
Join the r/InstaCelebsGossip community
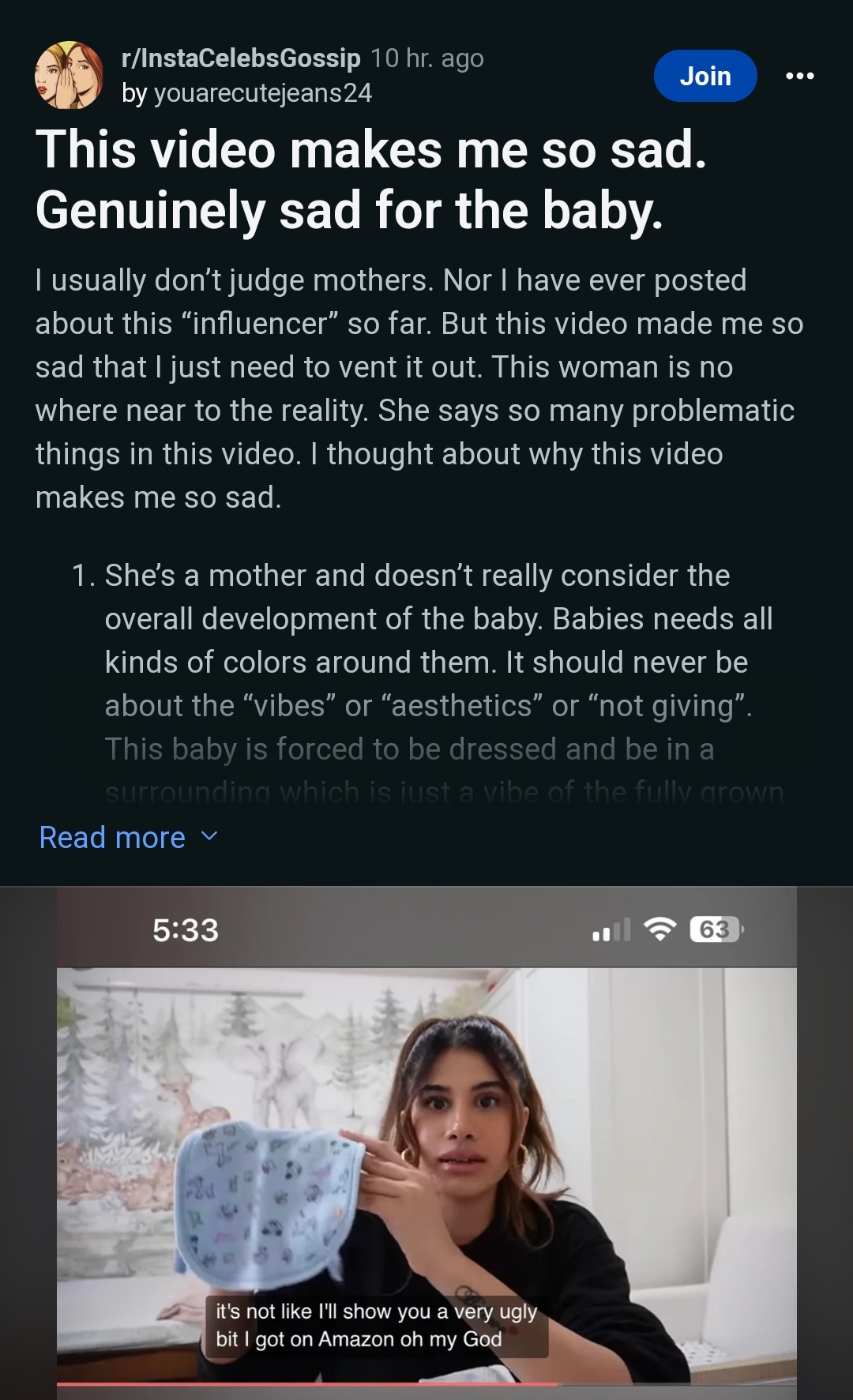pos(705,76)
